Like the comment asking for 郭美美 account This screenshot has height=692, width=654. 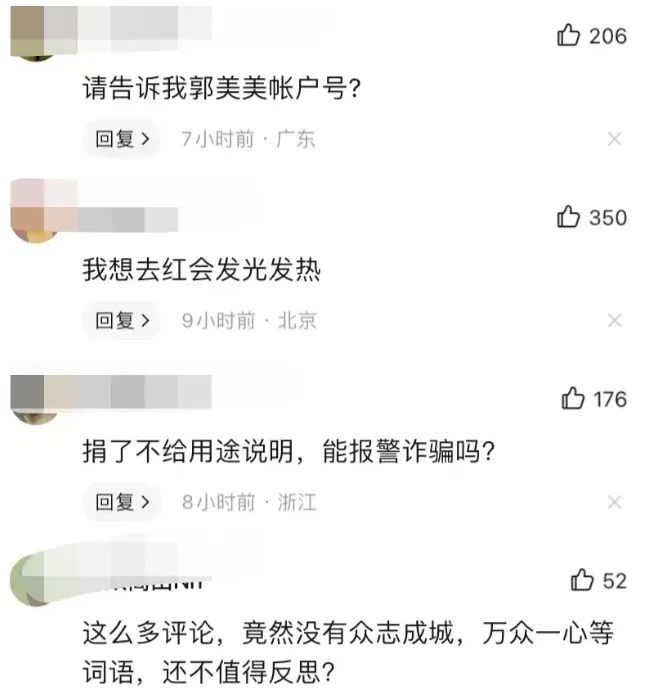569,36
